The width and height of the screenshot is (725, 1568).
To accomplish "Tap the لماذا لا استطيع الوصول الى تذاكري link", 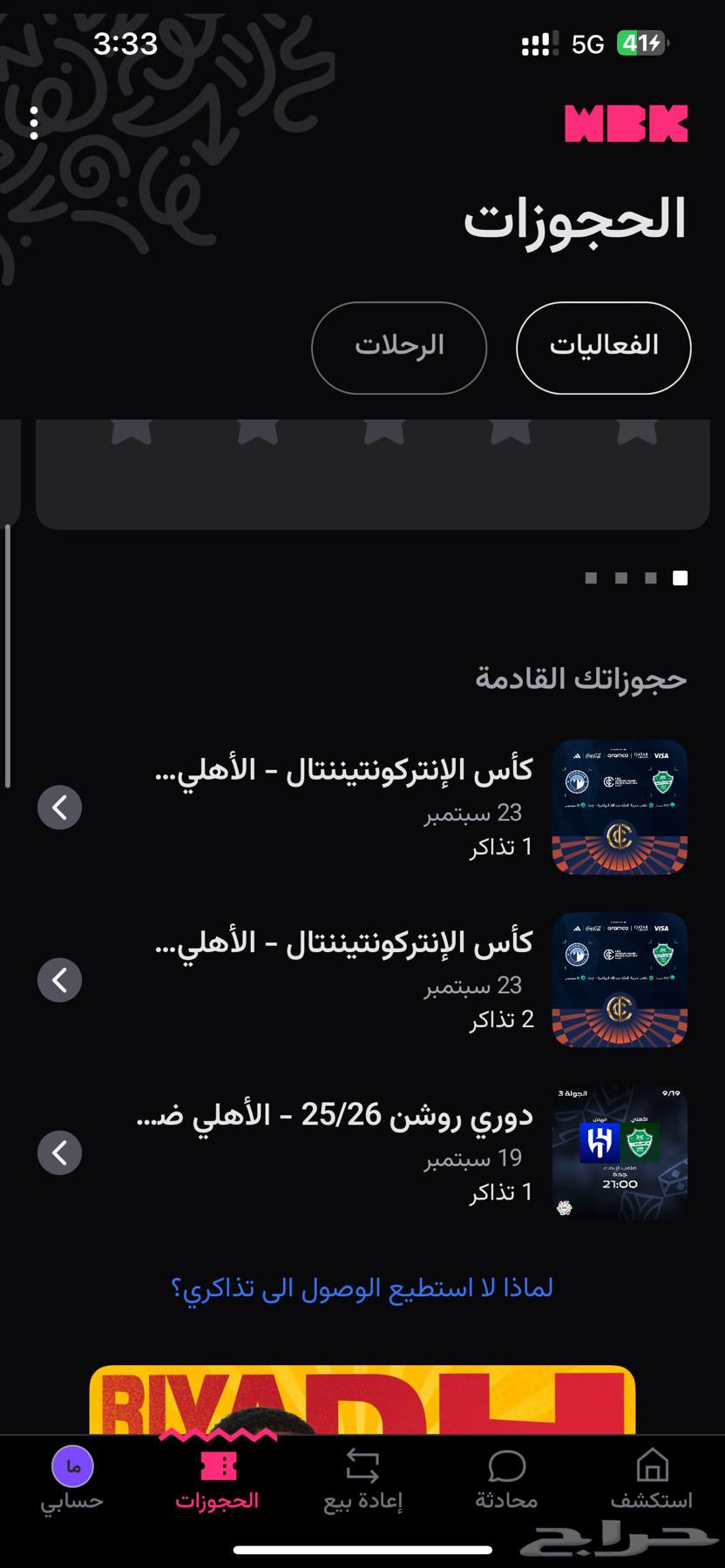I will pyautogui.click(x=362, y=1288).
